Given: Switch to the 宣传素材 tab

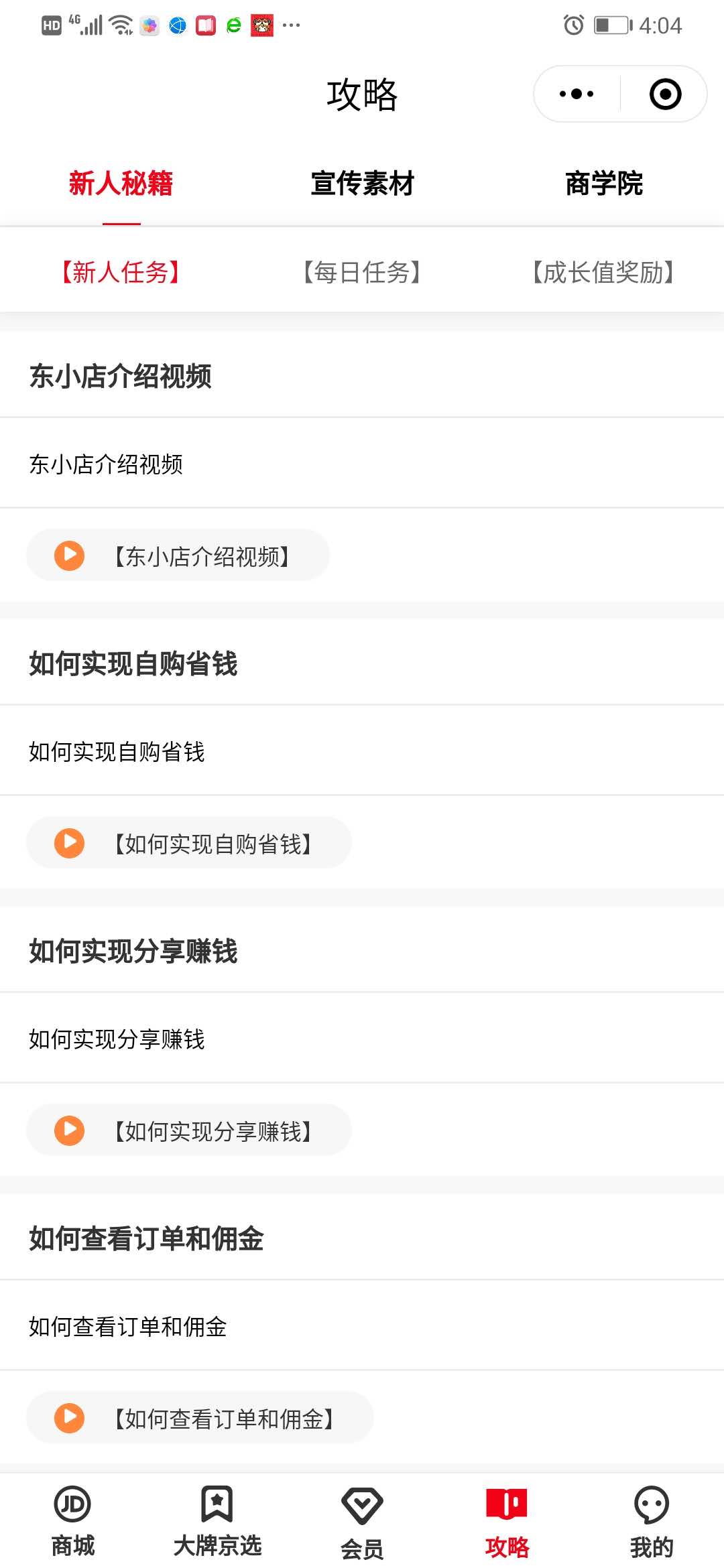Looking at the screenshot, I should click(362, 184).
